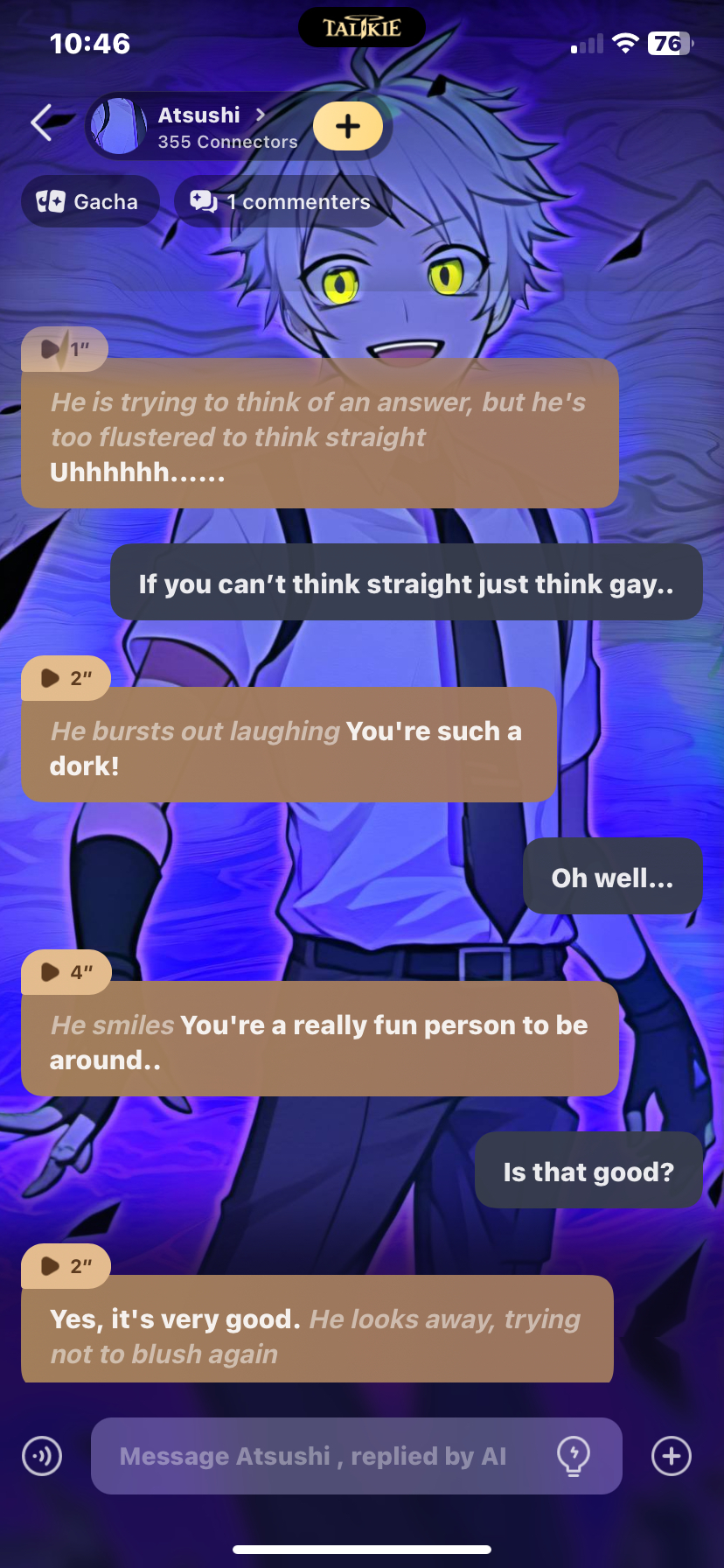Open Atsushi's character profile
This screenshot has width=724, height=1568.
pos(199,126)
